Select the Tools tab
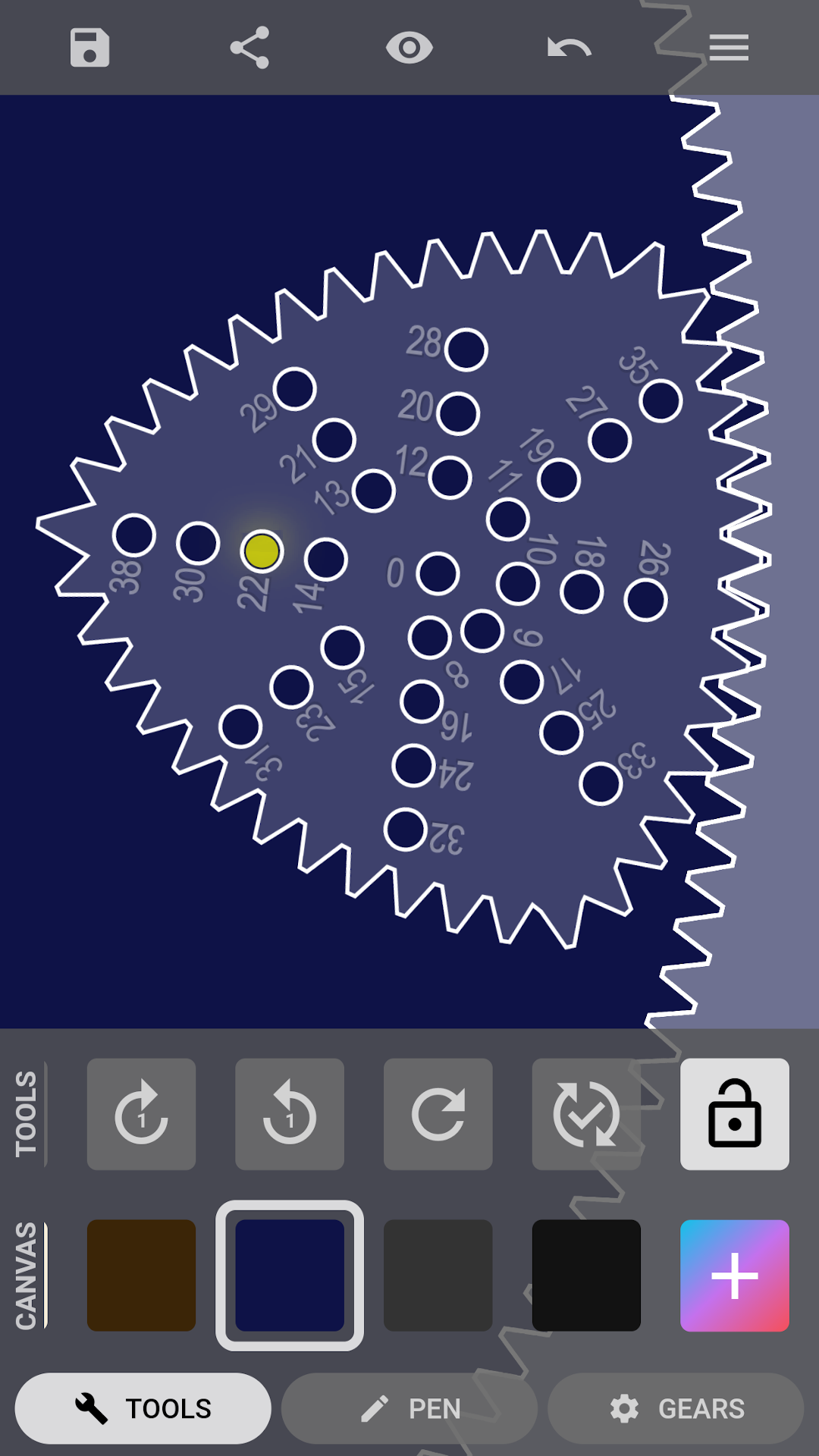 [143, 1408]
